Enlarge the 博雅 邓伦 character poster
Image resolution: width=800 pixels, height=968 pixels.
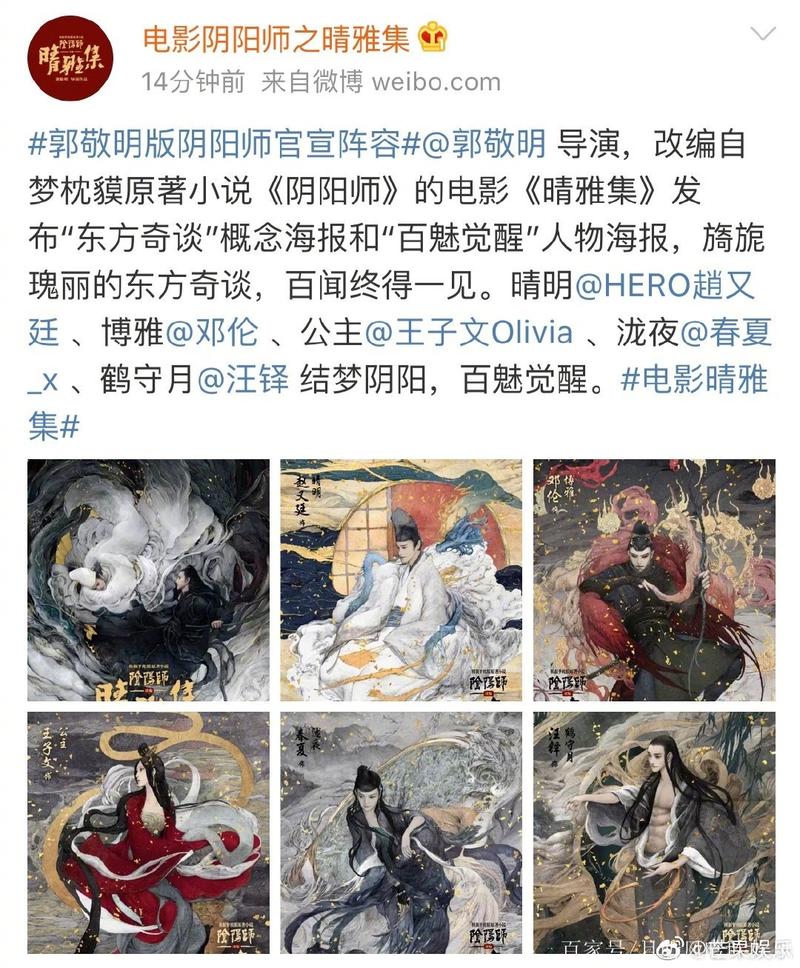[654, 580]
